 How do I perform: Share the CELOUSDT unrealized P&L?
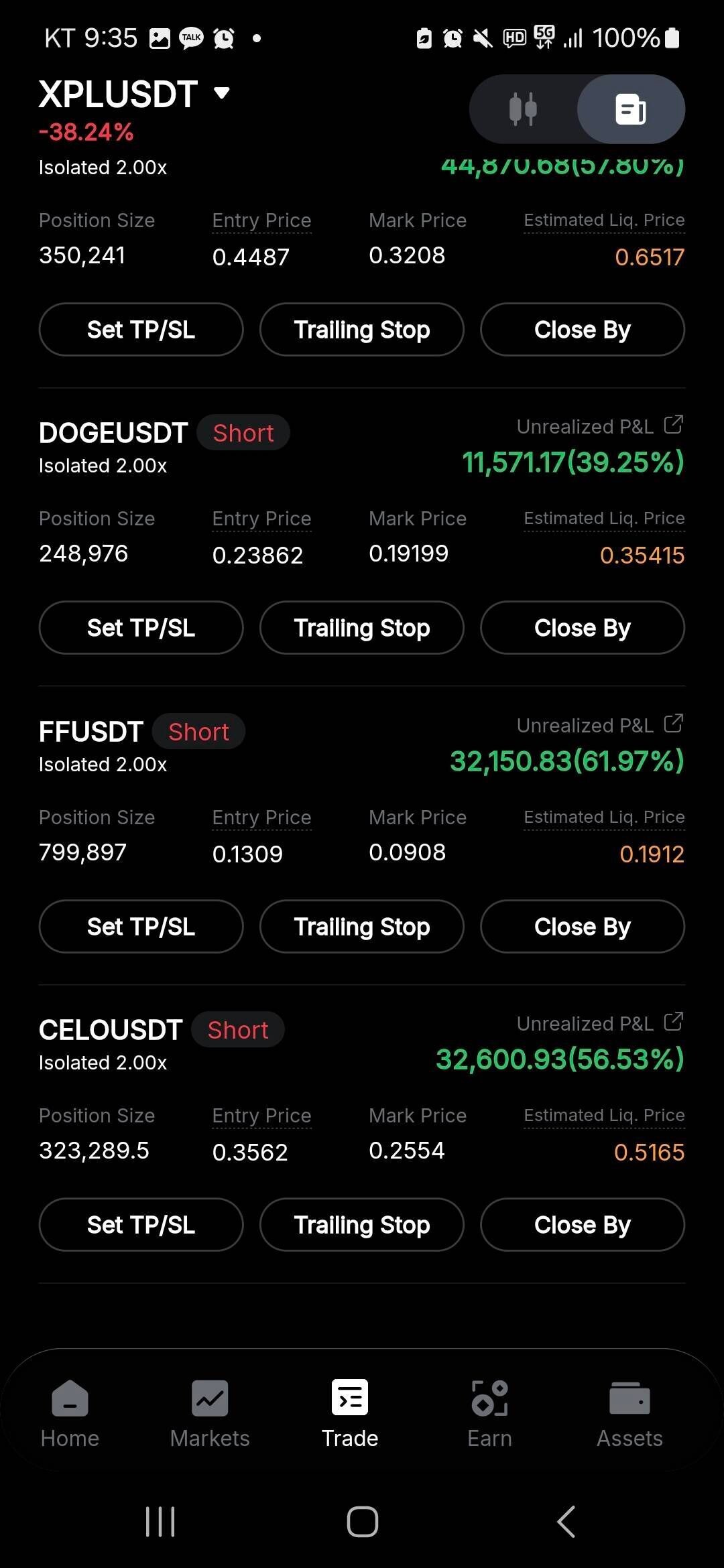pyautogui.click(x=673, y=1022)
